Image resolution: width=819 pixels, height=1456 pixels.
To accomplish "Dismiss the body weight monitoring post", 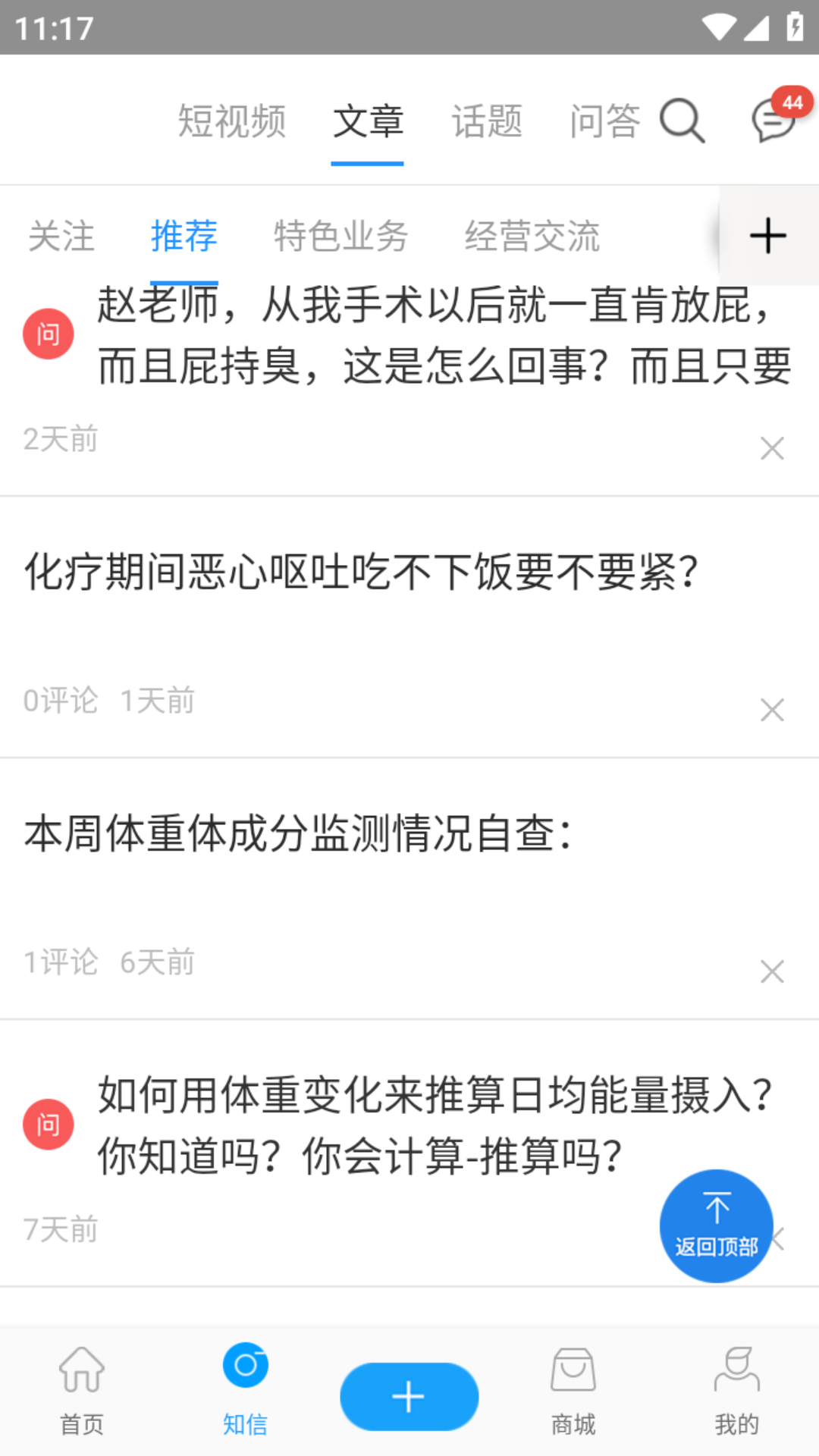I will [x=772, y=971].
